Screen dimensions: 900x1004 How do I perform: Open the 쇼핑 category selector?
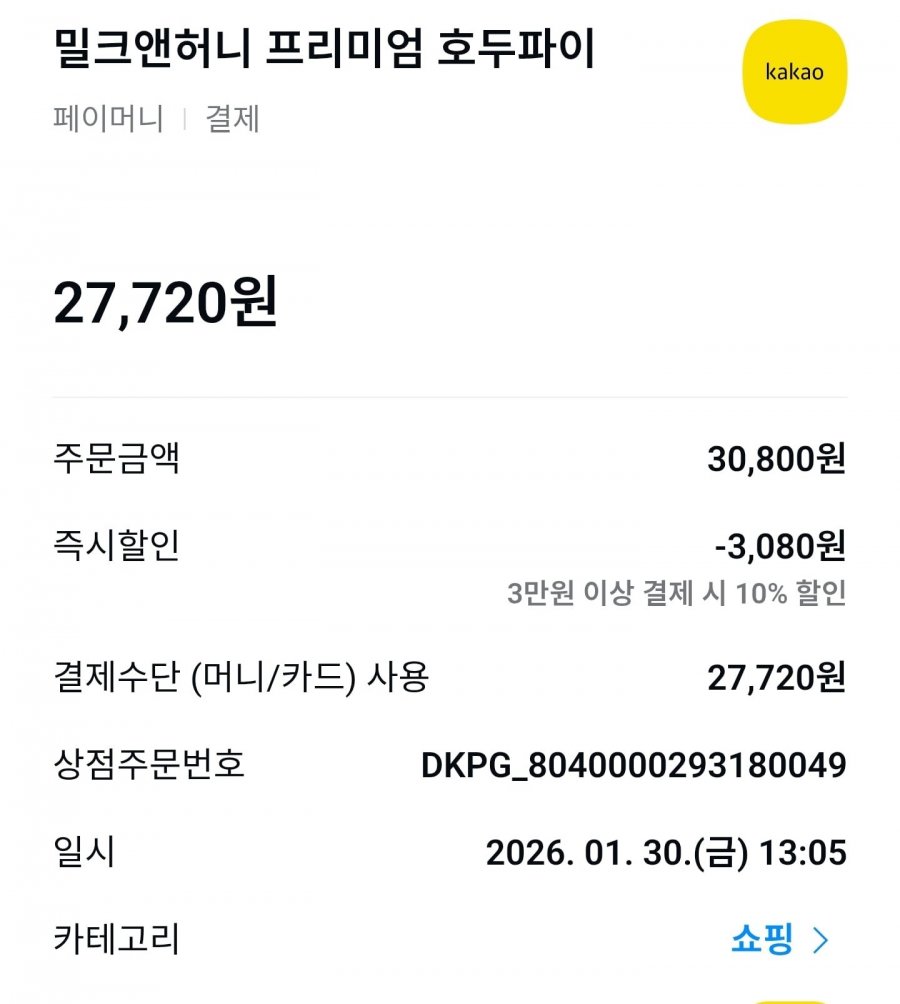tap(780, 939)
